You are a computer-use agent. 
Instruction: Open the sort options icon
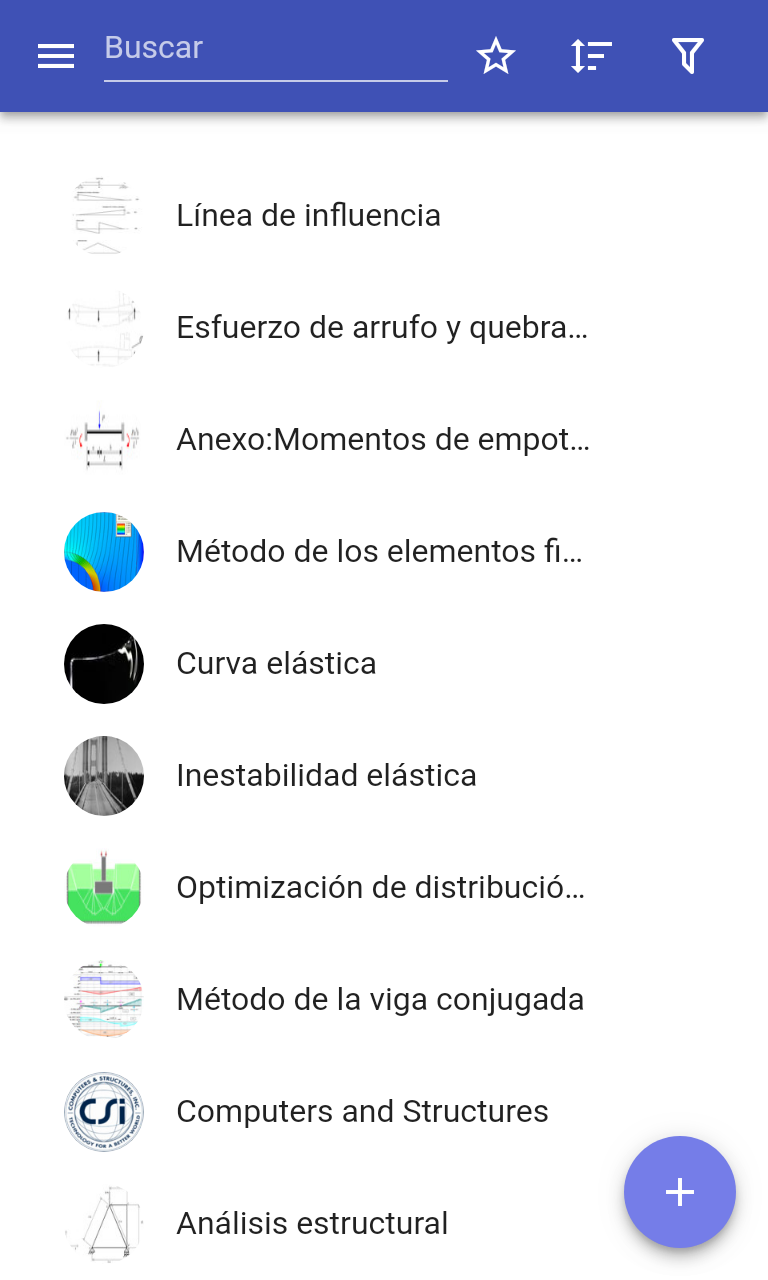pyautogui.click(x=591, y=57)
